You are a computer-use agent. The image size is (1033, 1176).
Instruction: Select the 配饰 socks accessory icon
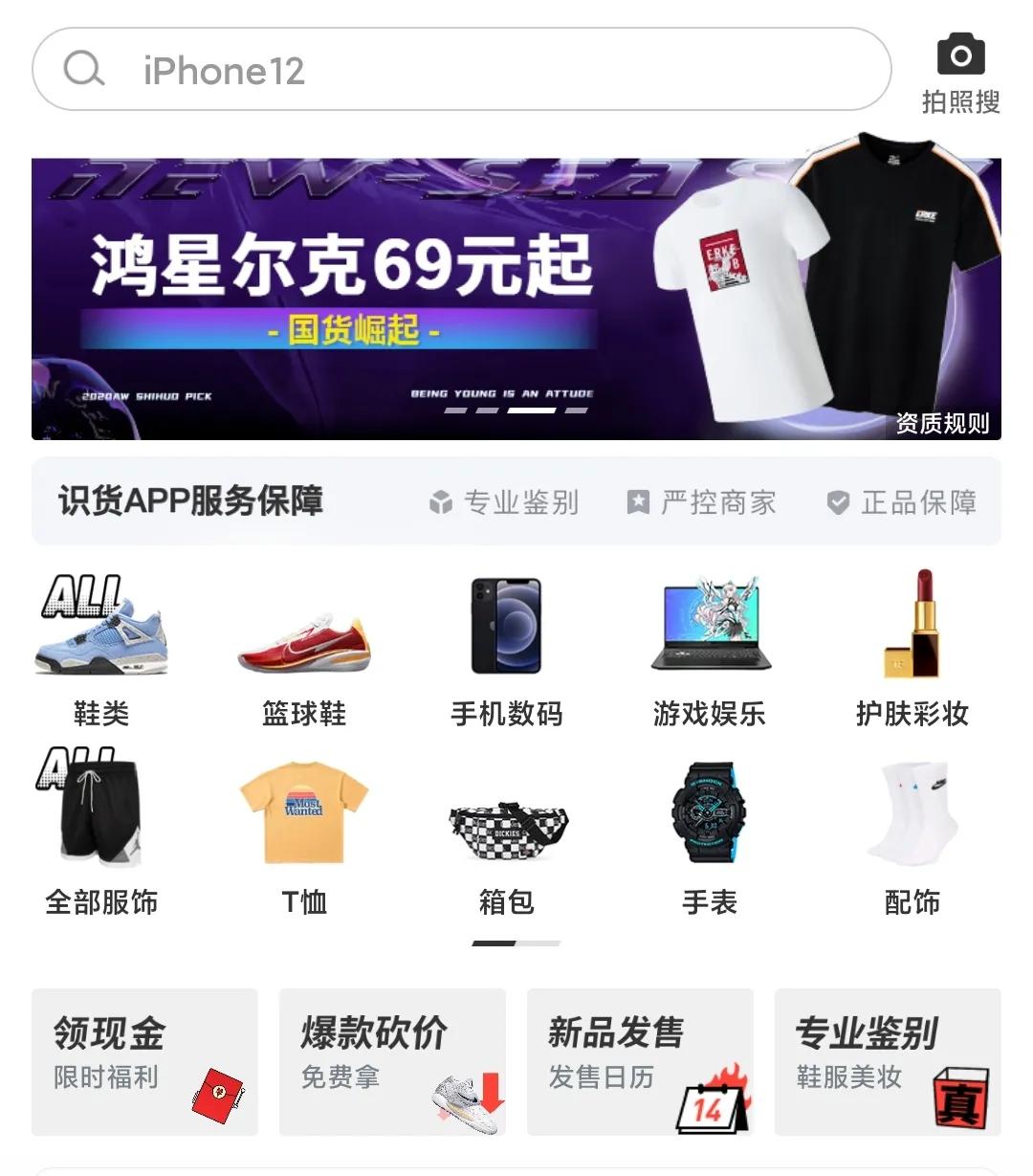pos(912,811)
